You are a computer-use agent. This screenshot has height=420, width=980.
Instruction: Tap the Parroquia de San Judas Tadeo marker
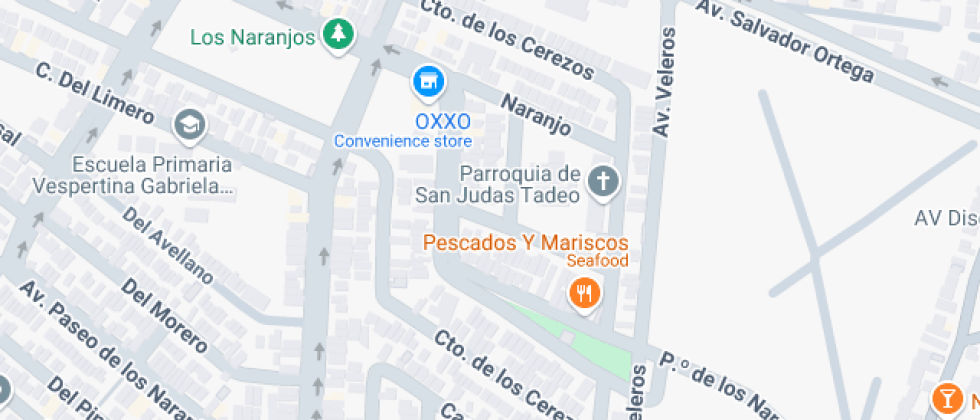pos(603,182)
